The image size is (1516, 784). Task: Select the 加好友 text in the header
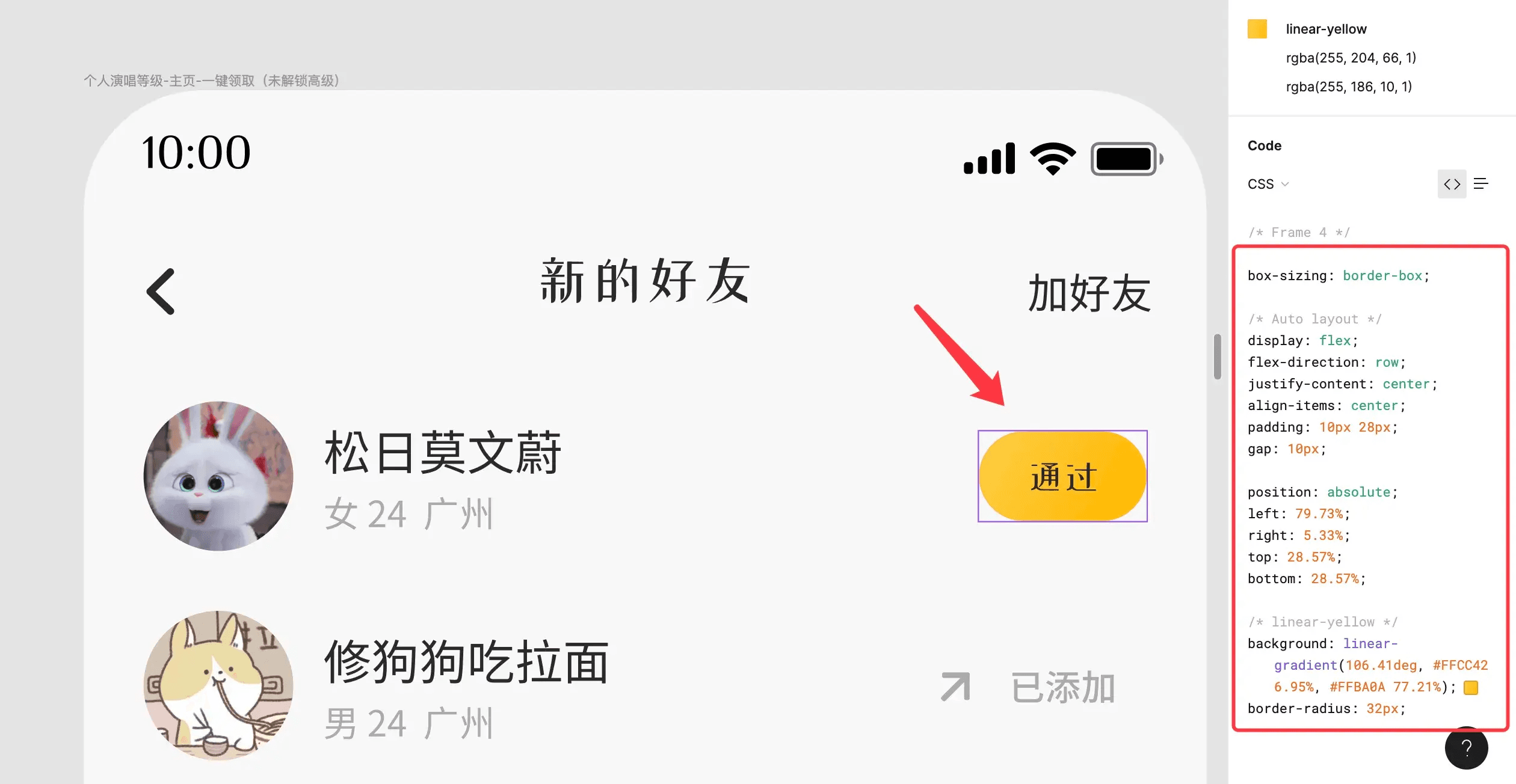[x=1089, y=293]
